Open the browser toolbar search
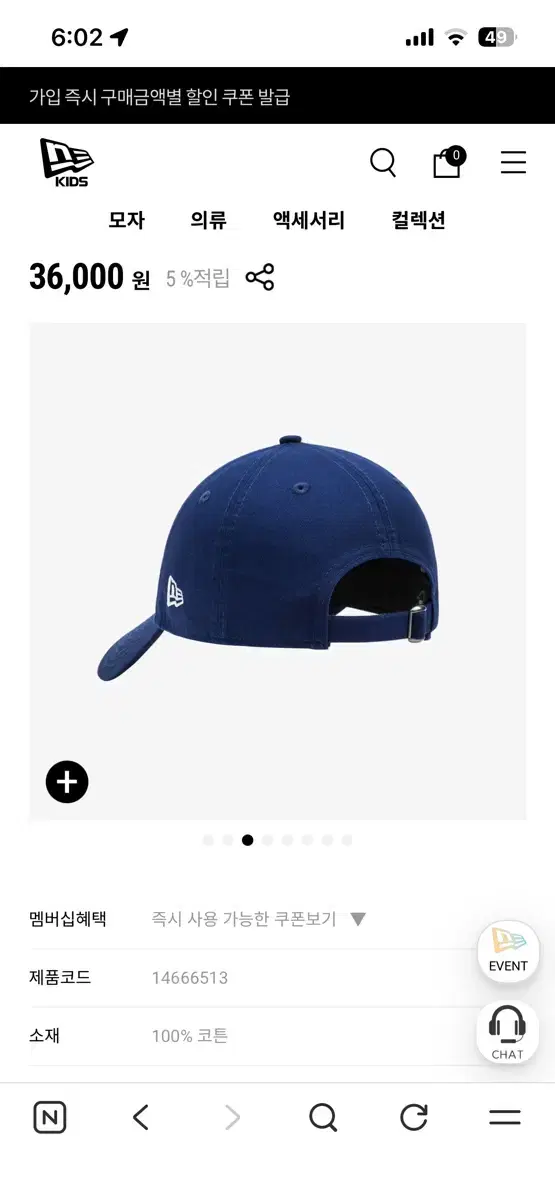555x1200 pixels. (x=323, y=1117)
